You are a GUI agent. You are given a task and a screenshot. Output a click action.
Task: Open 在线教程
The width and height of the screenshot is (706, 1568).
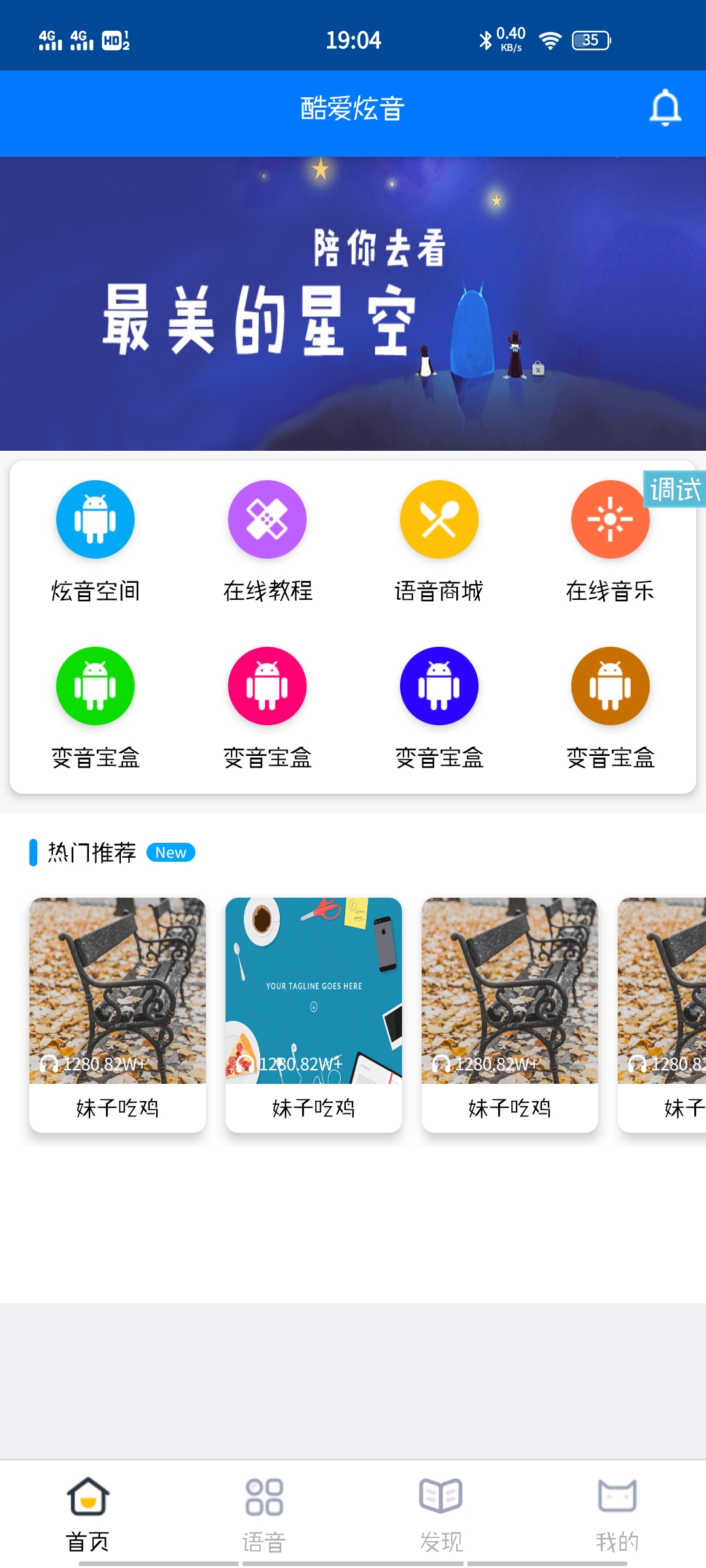[267, 520]
